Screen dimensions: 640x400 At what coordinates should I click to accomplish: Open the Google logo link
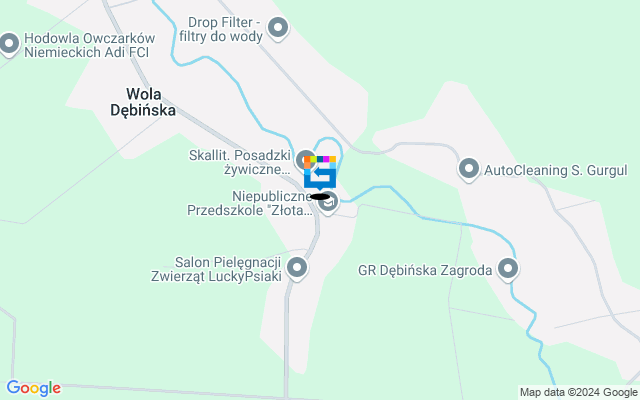click(x=33, y=388)
